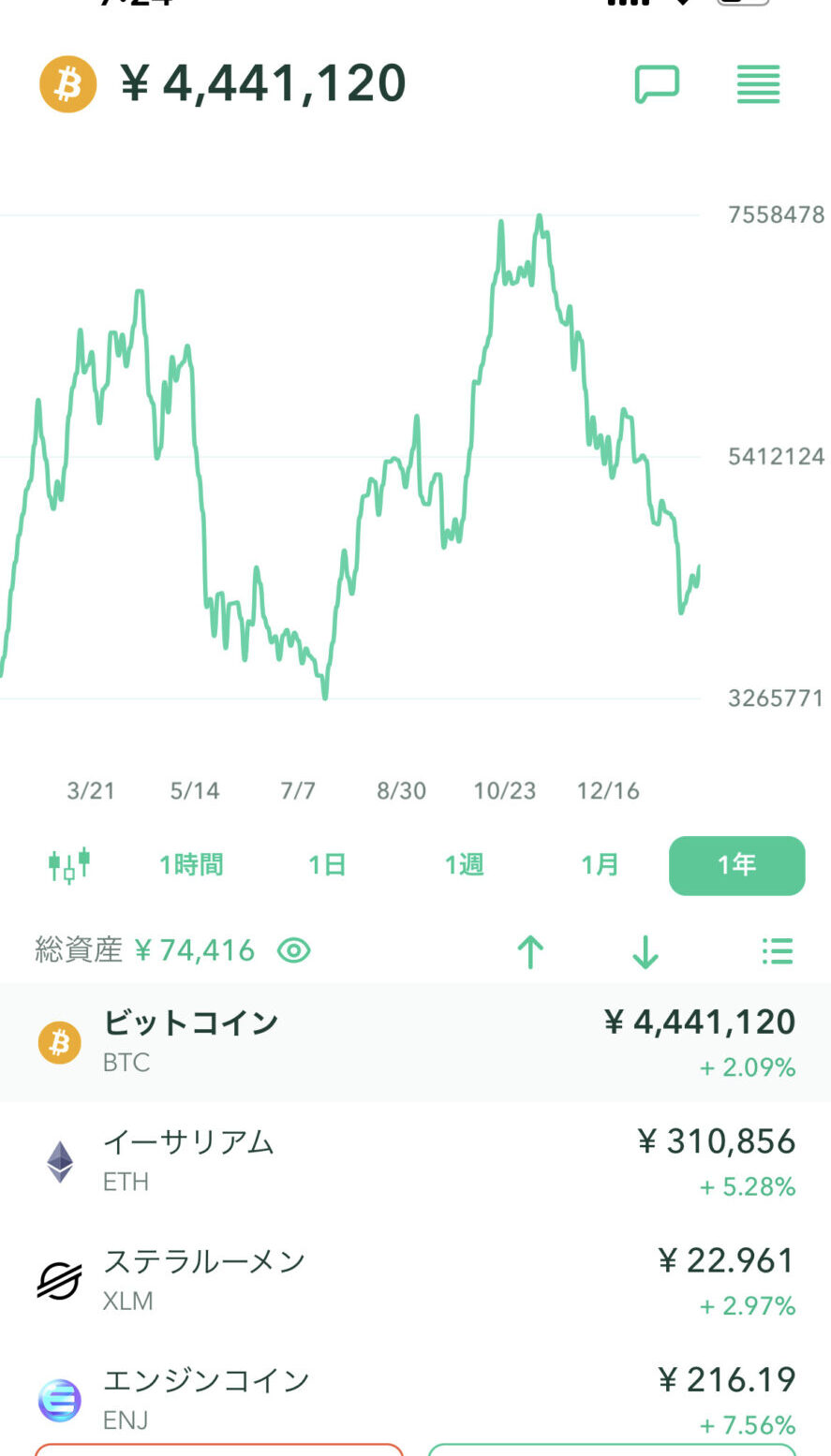Open the chat speech bubble icon

click(657, 84)
